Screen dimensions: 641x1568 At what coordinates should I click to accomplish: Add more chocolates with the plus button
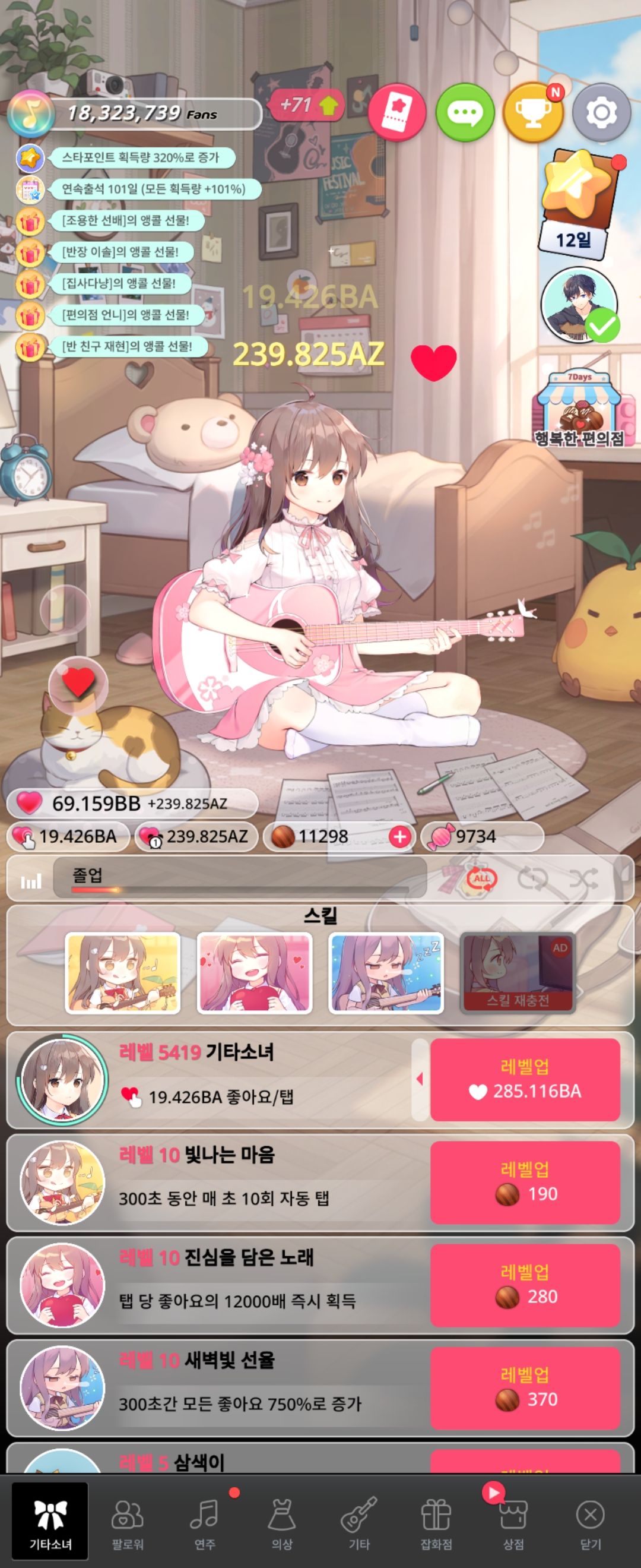tap(399, 837)
